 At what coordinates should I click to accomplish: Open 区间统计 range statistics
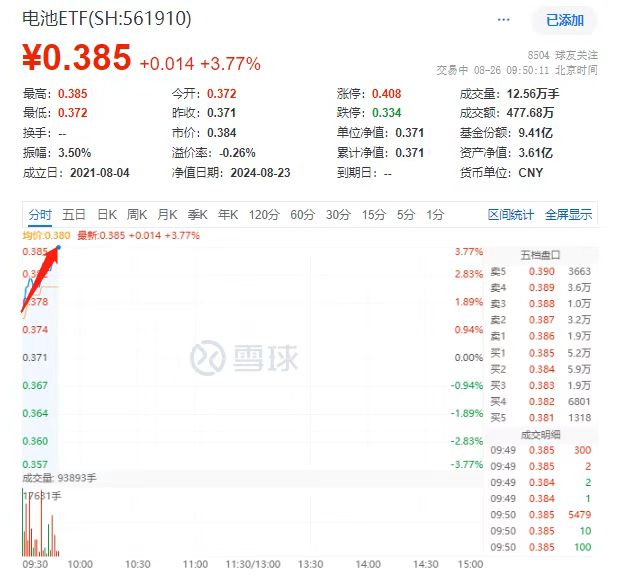point(511,215)
